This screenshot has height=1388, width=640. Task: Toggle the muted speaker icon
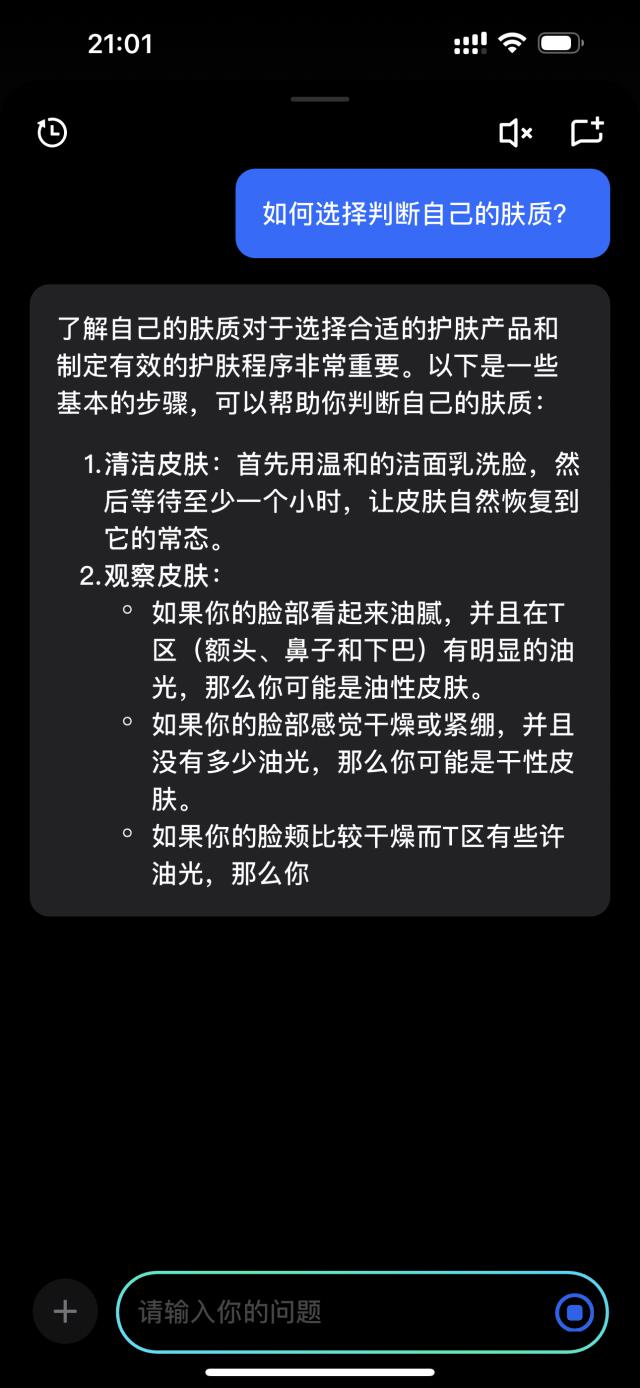pyautogui.click(x=515, y=132)
